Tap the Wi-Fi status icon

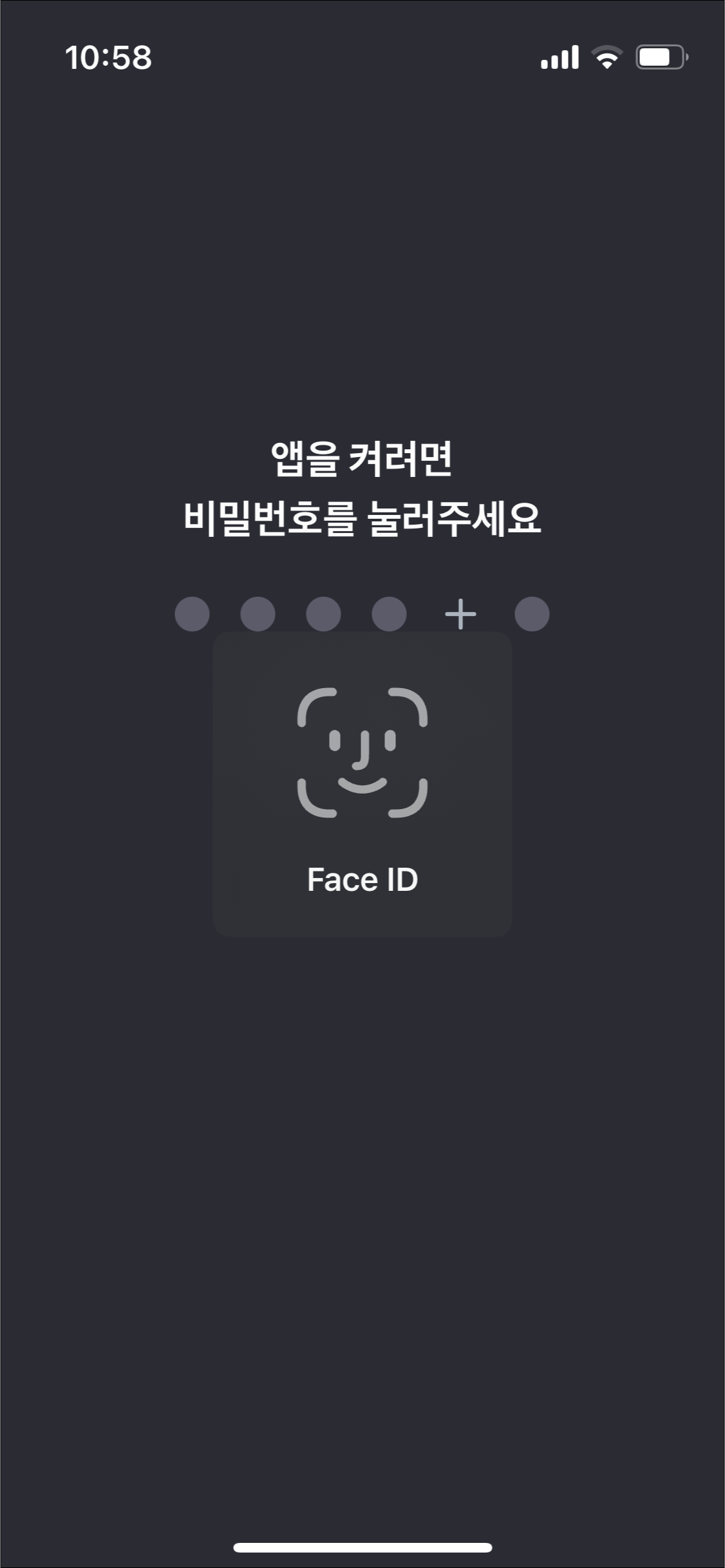click(604, 59)
